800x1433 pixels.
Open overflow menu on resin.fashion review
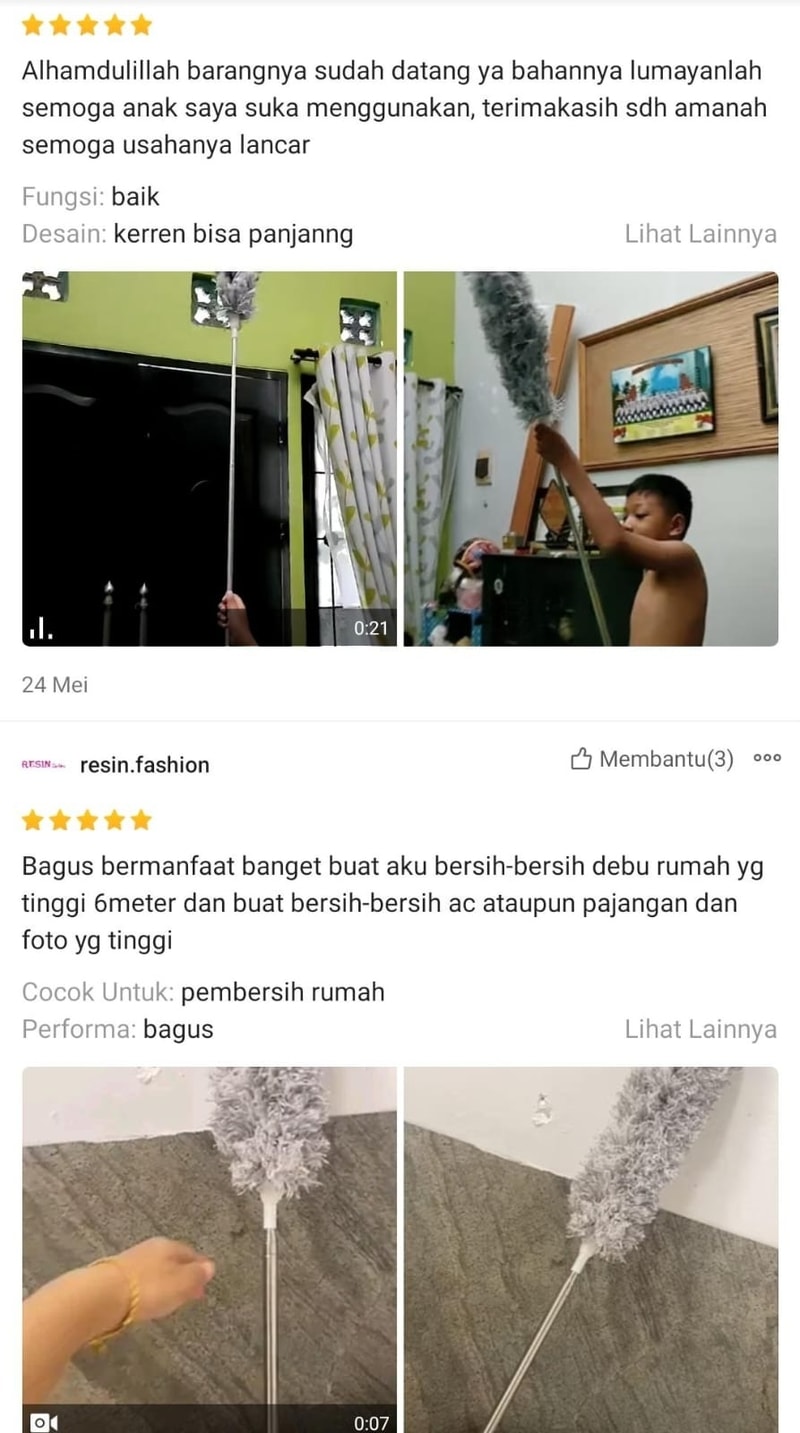point(767,759)
